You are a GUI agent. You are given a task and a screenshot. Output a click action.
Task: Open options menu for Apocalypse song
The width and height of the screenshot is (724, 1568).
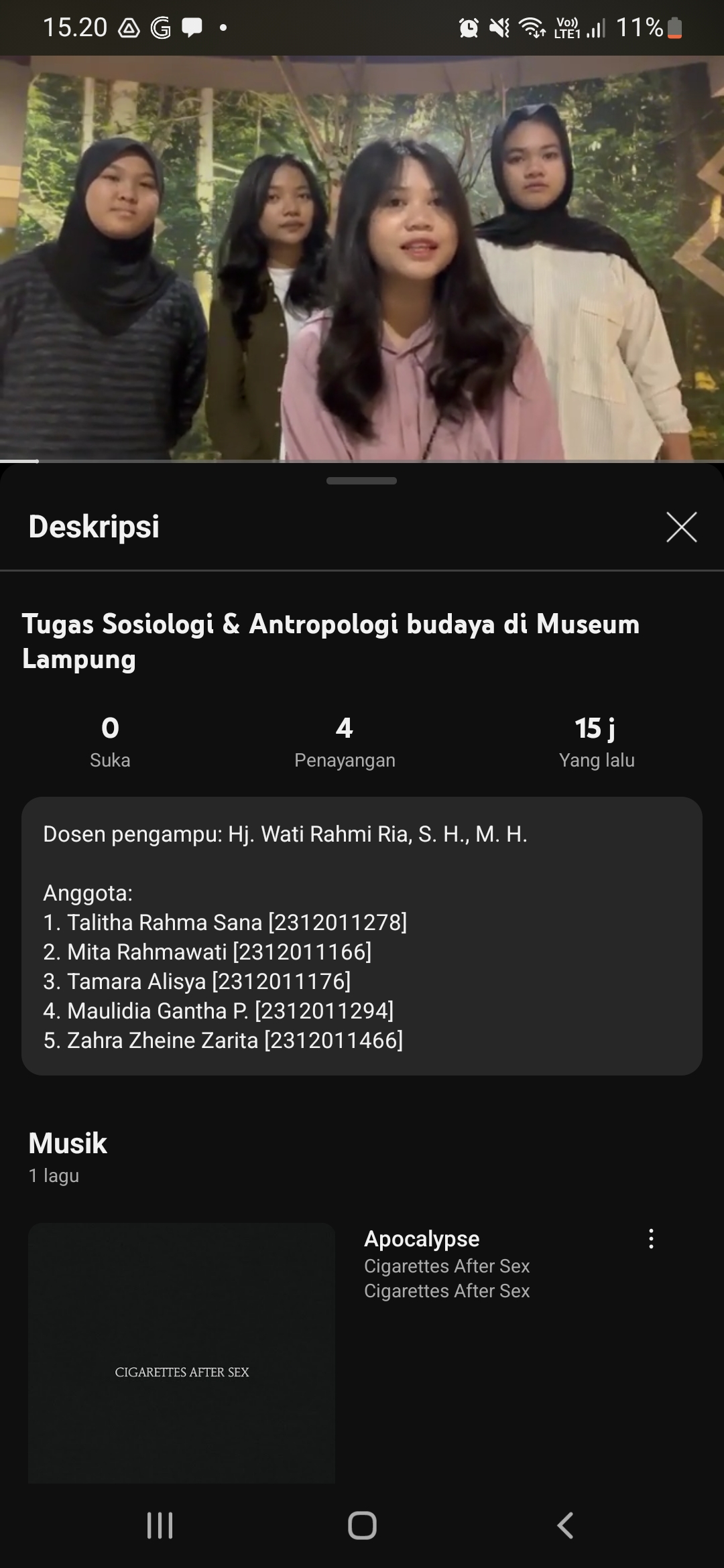click(x=650, y=1239)
